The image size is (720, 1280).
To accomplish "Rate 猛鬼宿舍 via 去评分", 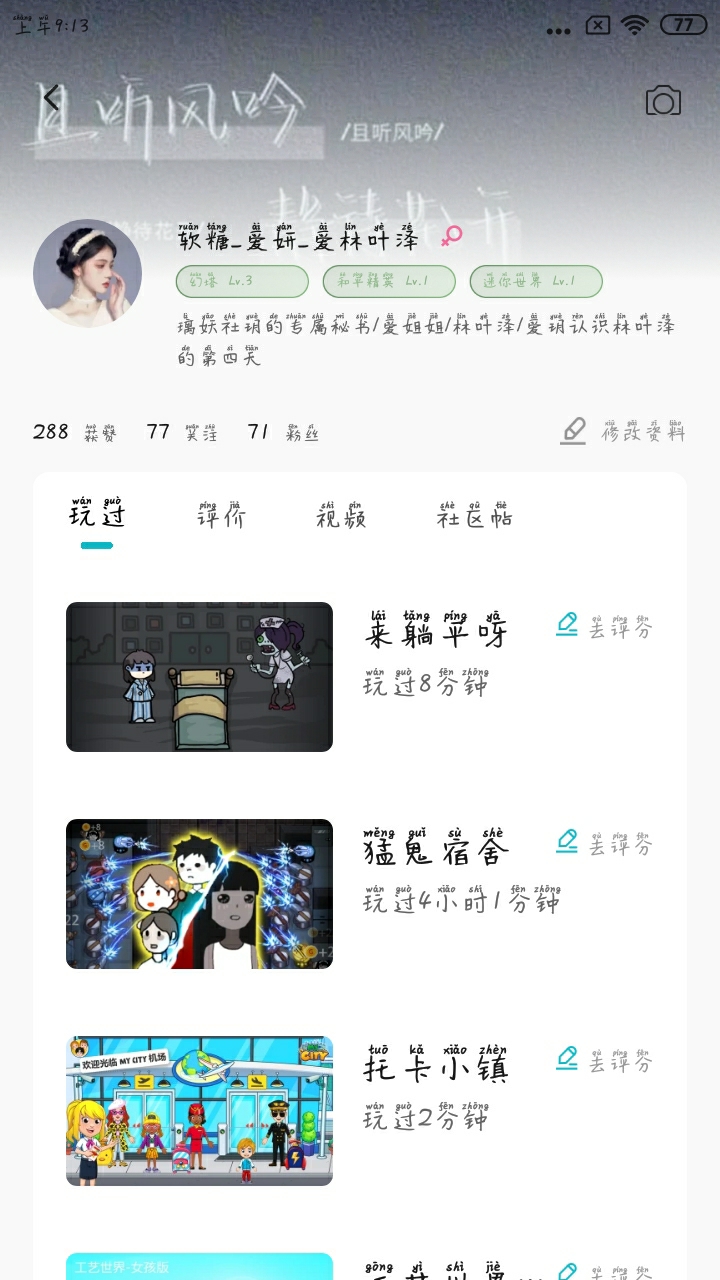I will point(604,843).
